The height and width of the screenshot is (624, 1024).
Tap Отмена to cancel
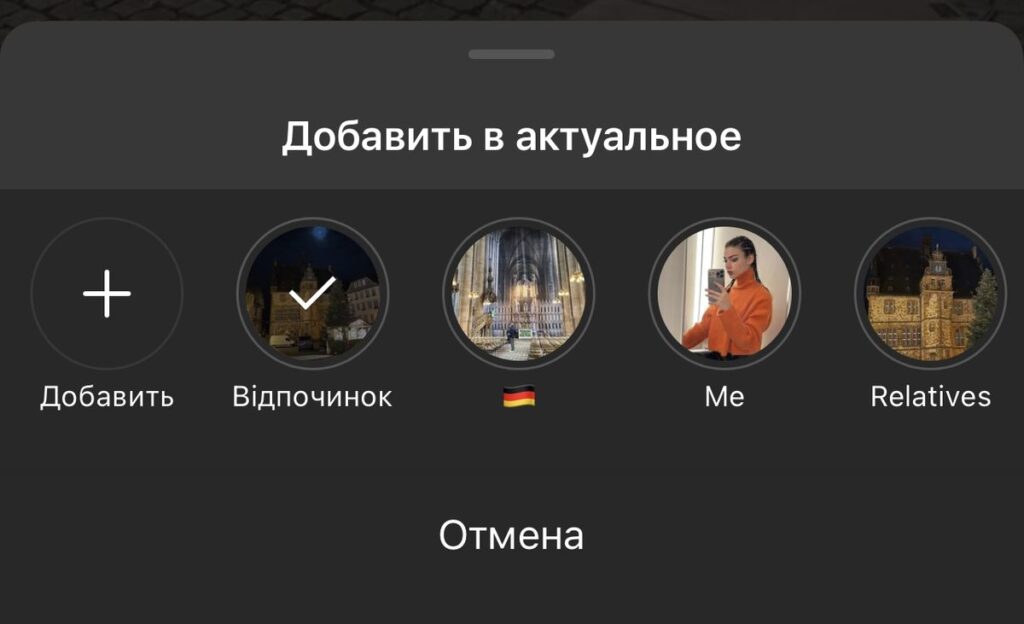coord(511,535)
